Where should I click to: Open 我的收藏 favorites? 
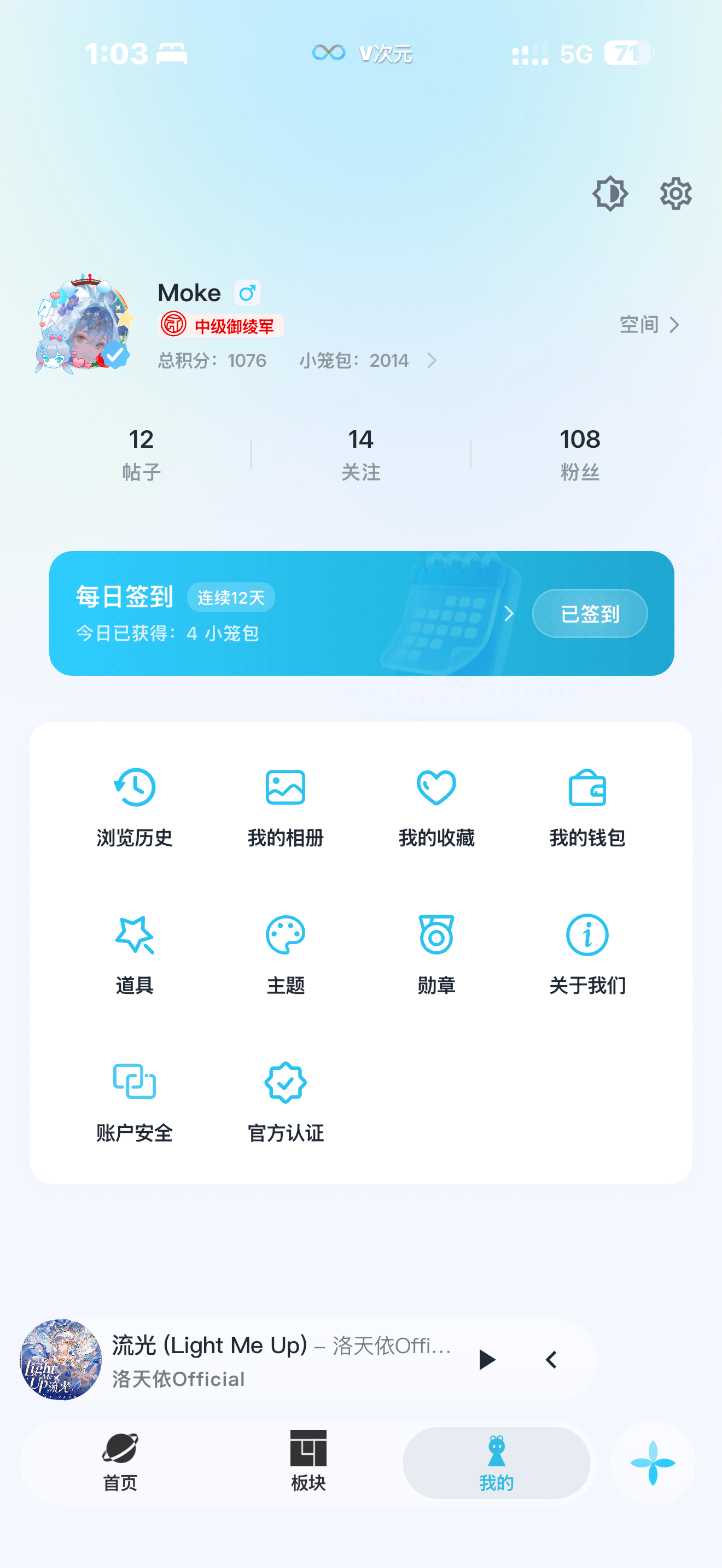(436, 804)
